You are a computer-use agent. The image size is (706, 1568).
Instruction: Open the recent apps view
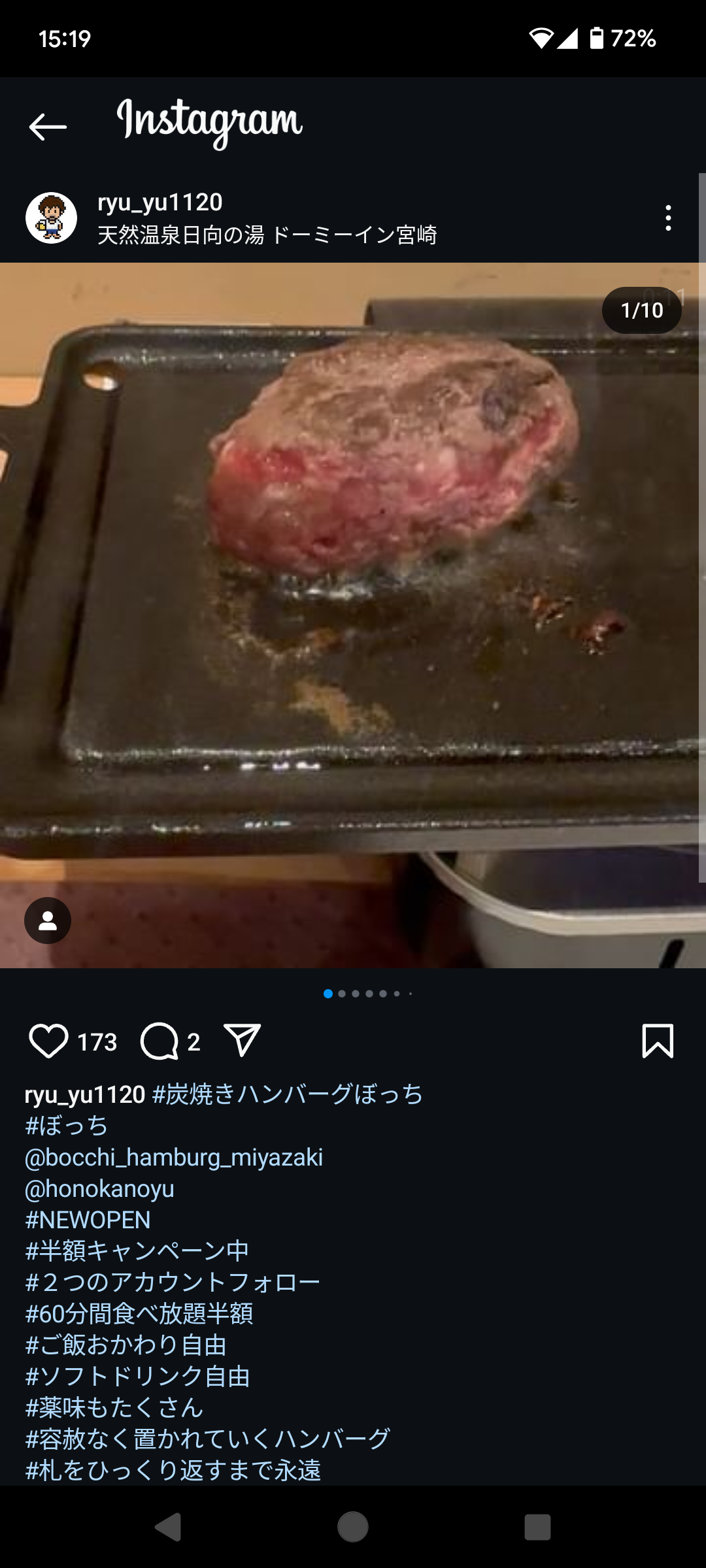pyautogui.click(x=537, y=1527)
